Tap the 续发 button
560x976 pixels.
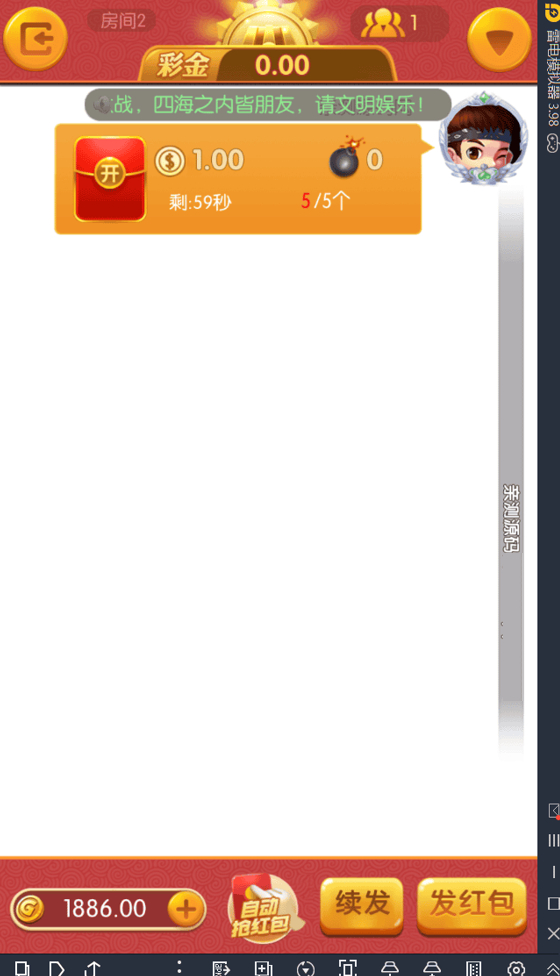(x=362, y=906)
